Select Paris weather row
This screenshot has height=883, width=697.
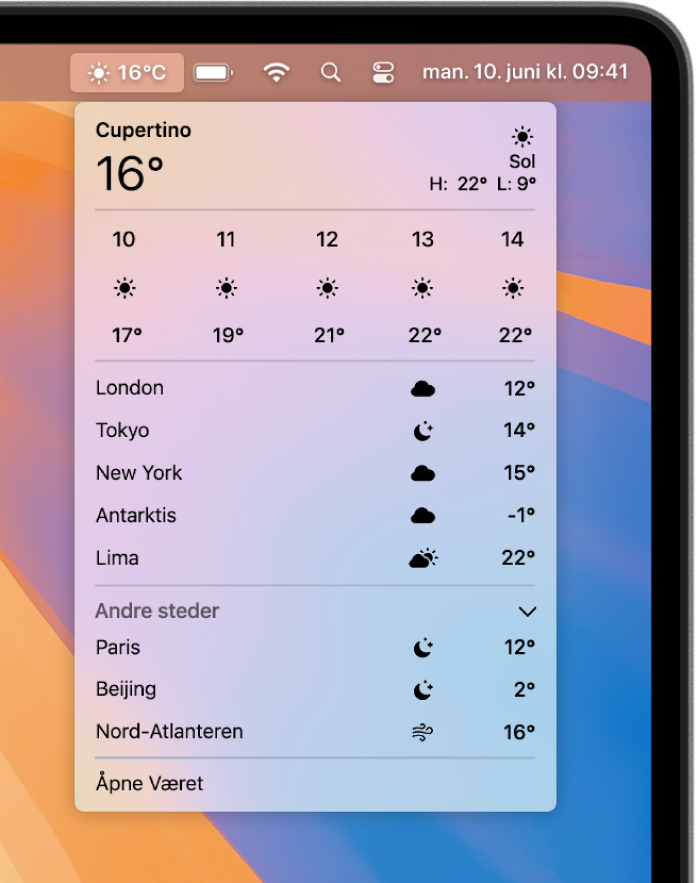[x=315, y=648]
